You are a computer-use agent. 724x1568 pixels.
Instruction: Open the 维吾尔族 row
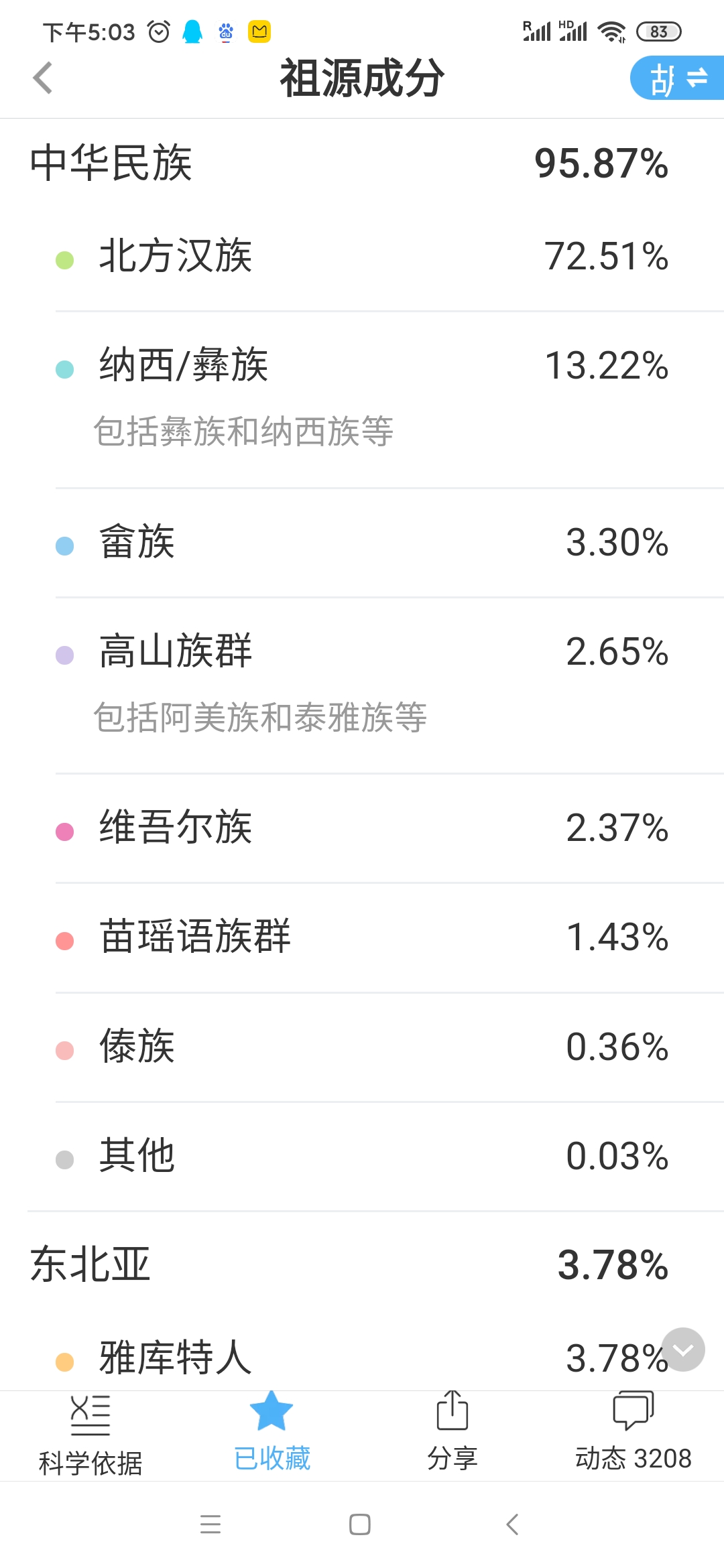pyautogui.click(x=389, y=828)
